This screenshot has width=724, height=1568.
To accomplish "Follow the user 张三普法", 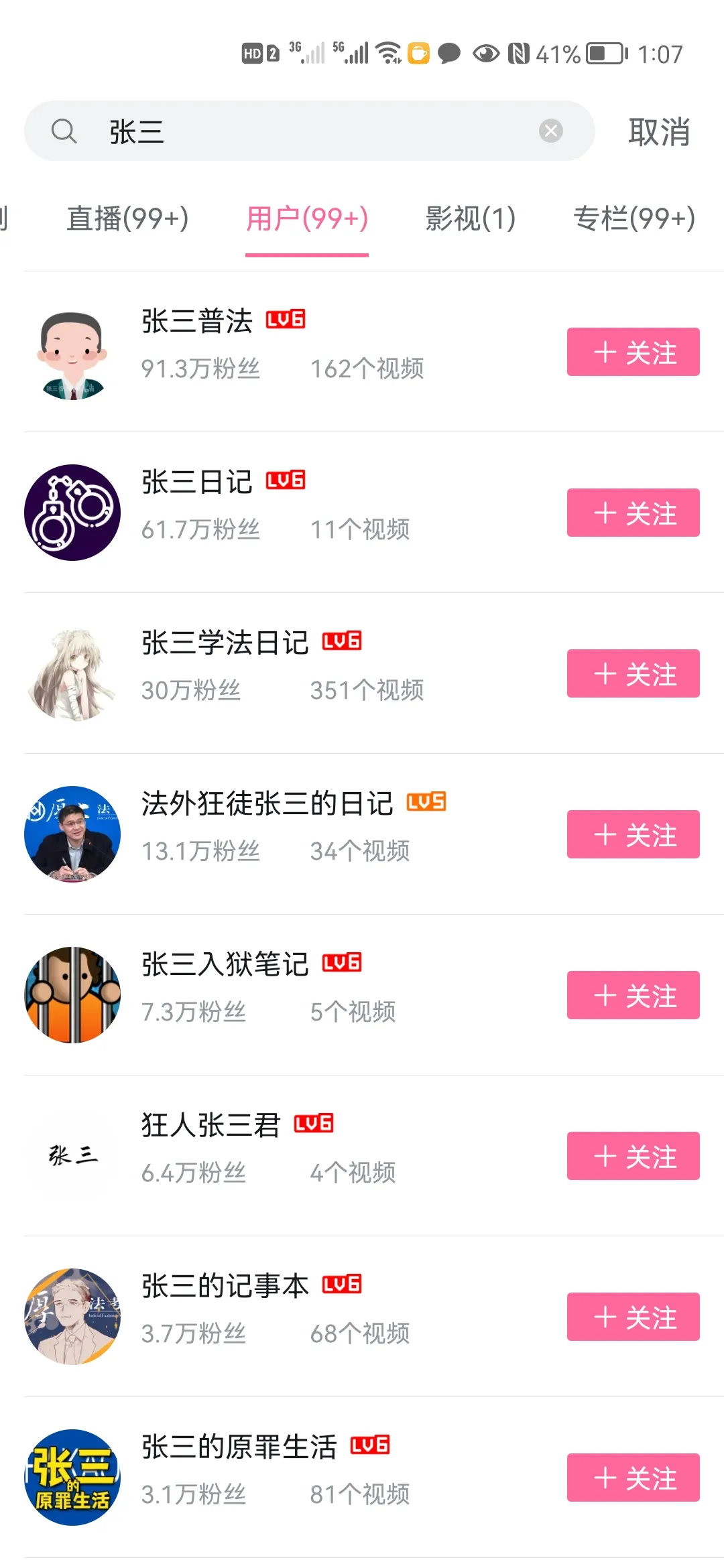I will pos(633,352).
